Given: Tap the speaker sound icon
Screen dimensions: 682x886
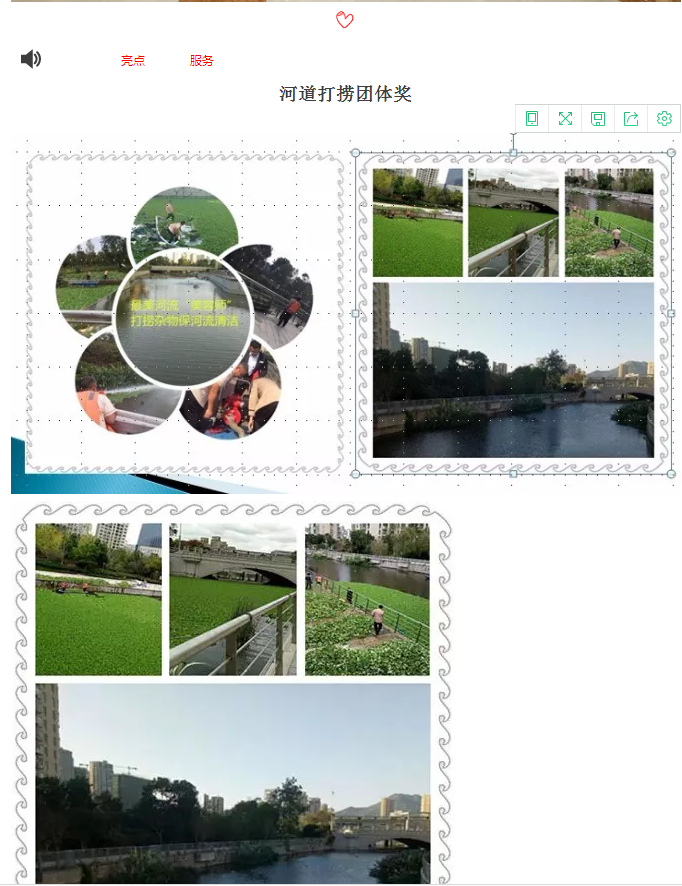Looking at the screenshot, I should pyautogui.click(x=31, y=59).
